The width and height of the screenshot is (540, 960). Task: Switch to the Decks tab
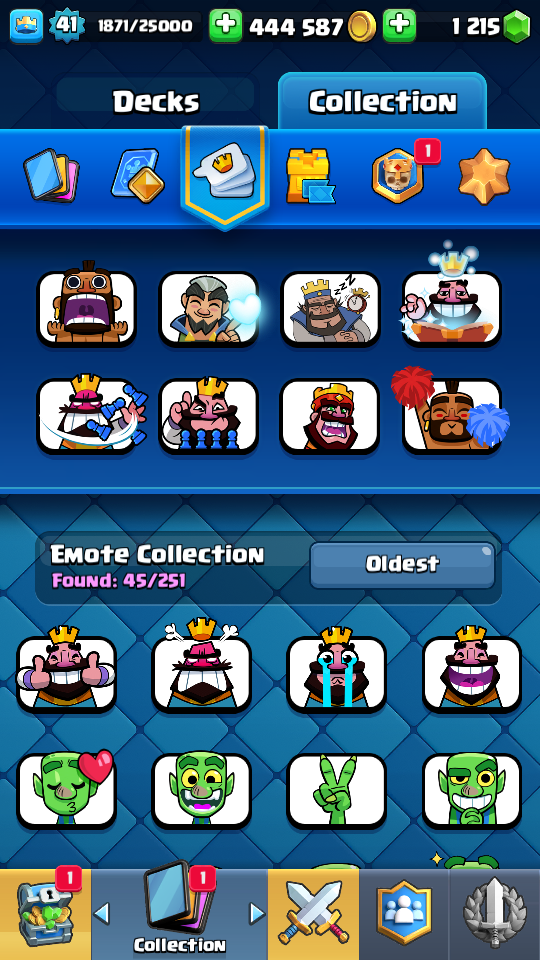tap(156, 102)
